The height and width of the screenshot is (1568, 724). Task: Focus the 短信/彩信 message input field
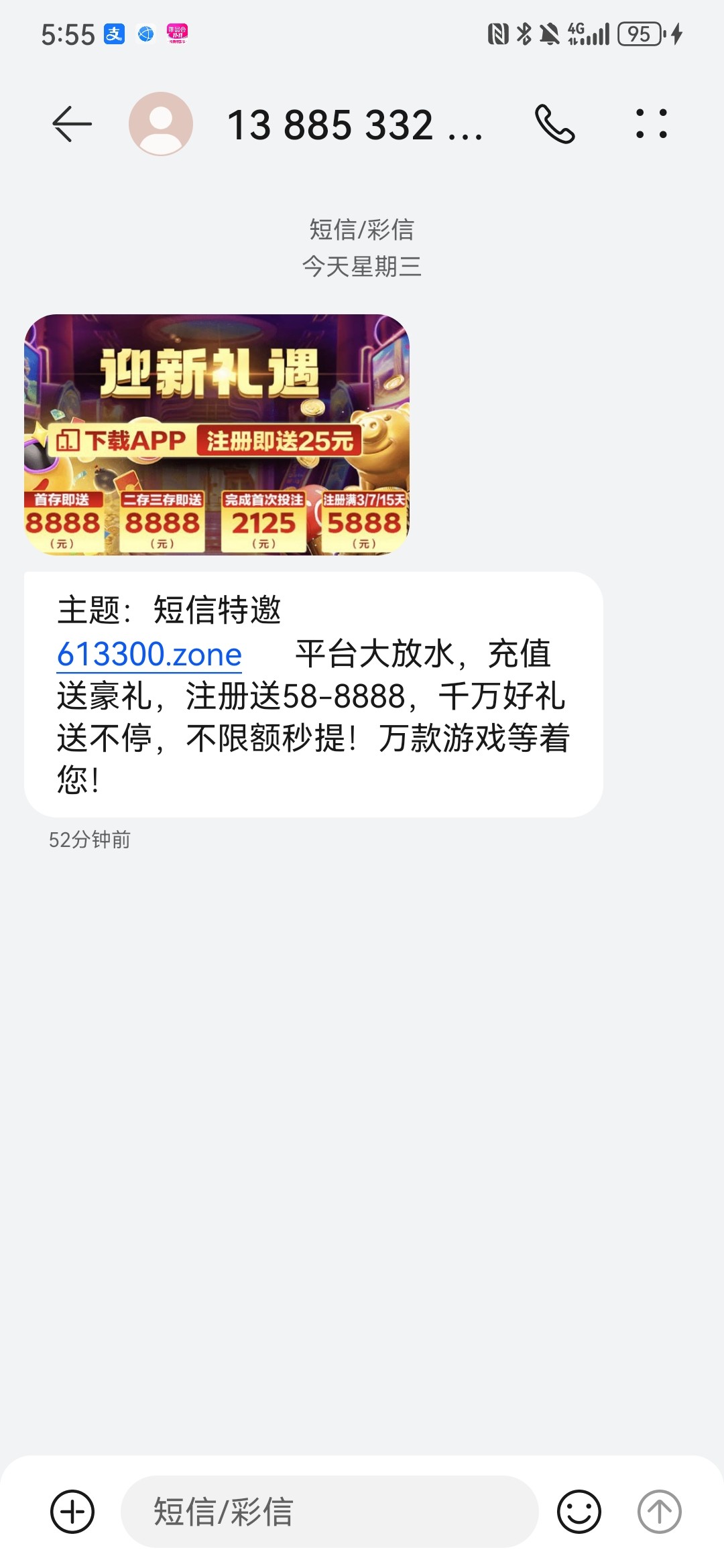pyautogui.click(x=330, y=1512)
